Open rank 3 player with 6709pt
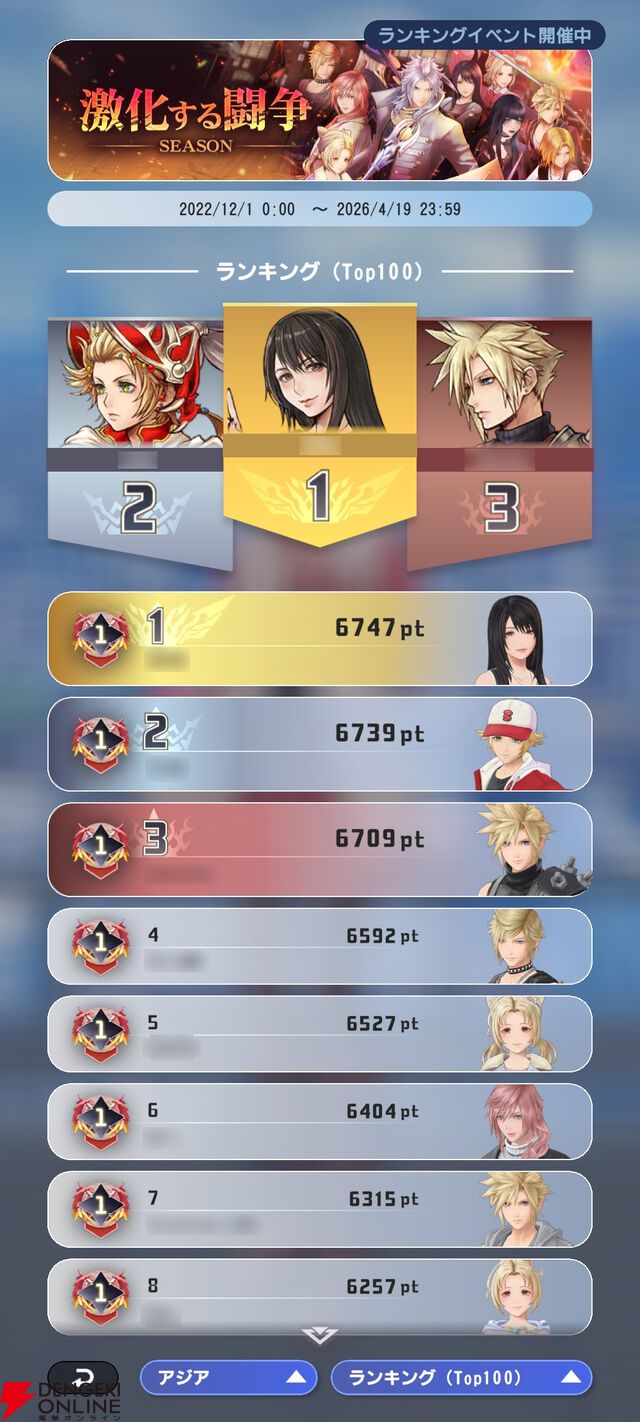Image resolution: width=640 pixels, height=1422 pixels. point(320,848)
